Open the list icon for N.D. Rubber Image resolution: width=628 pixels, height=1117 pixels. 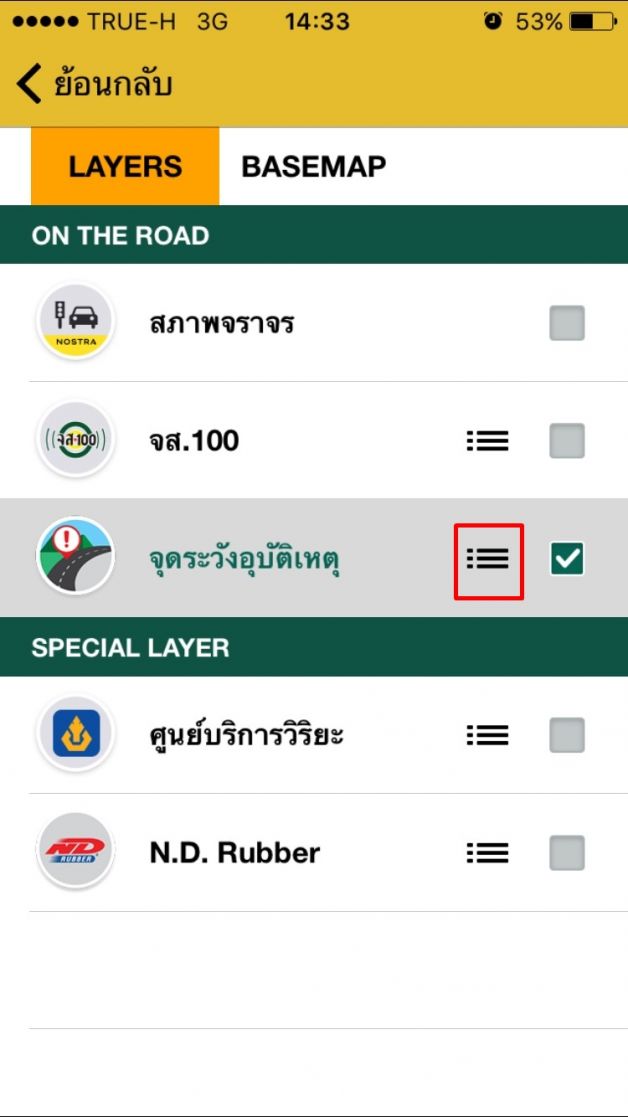coord(488,853)
